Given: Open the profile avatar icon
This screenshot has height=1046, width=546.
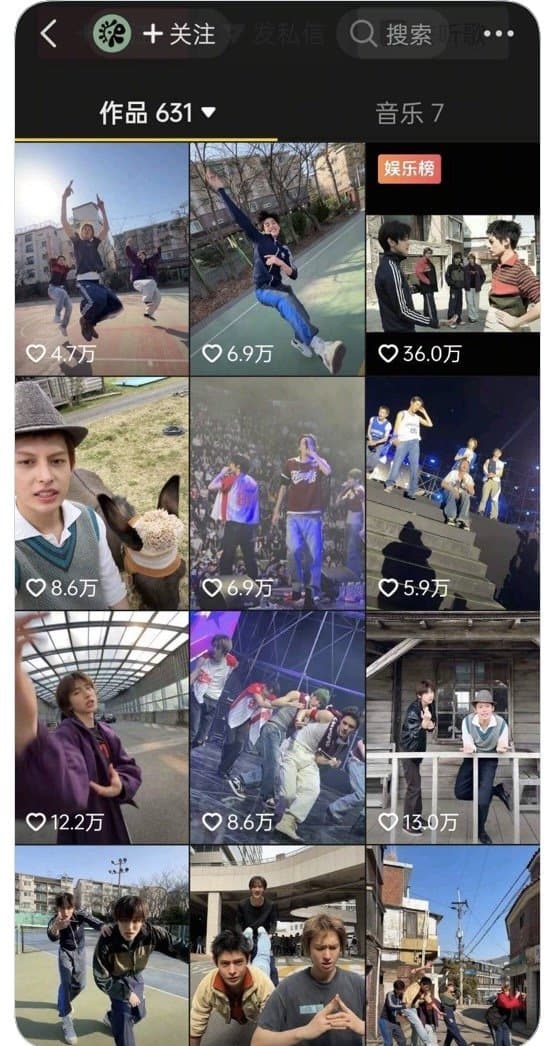Looking at the screenshot, I should coord(111,33).
